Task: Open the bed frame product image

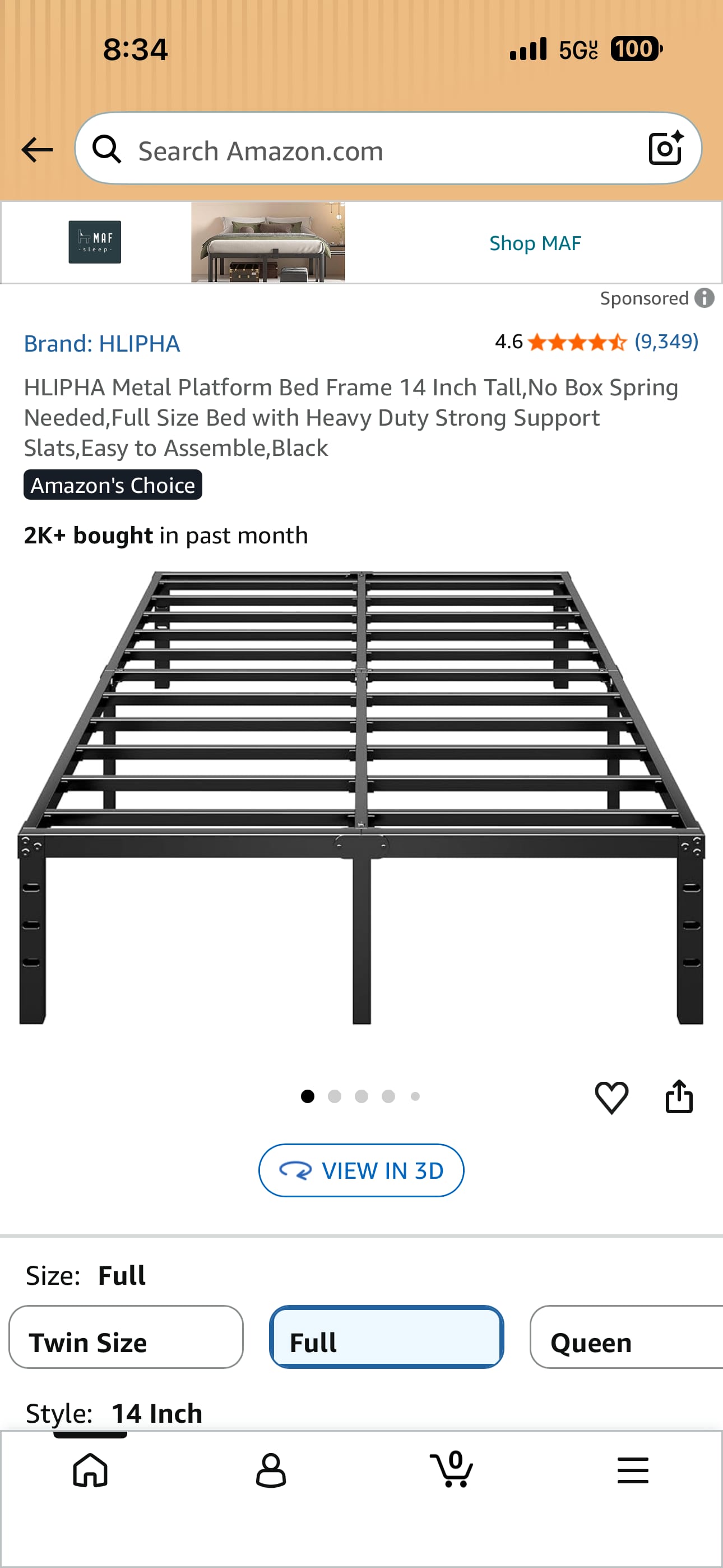Action: click(x=361, y=798)
